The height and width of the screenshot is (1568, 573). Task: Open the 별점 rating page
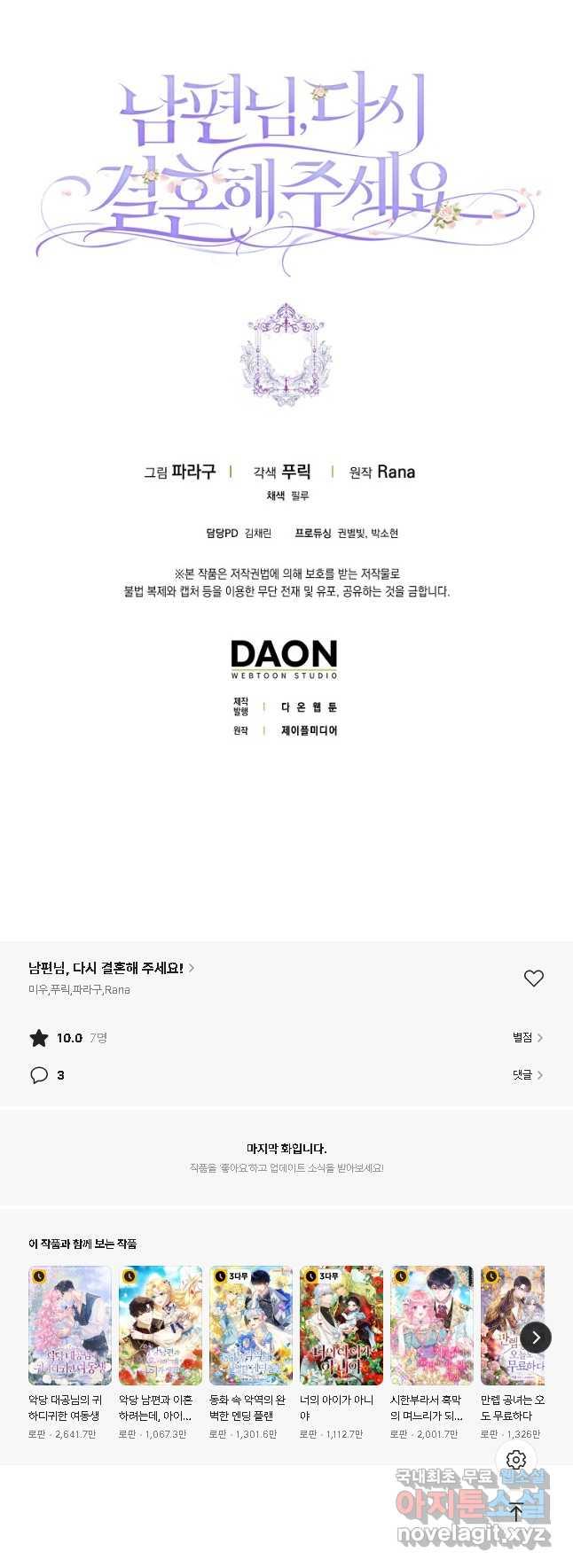tap(527, 1037)
